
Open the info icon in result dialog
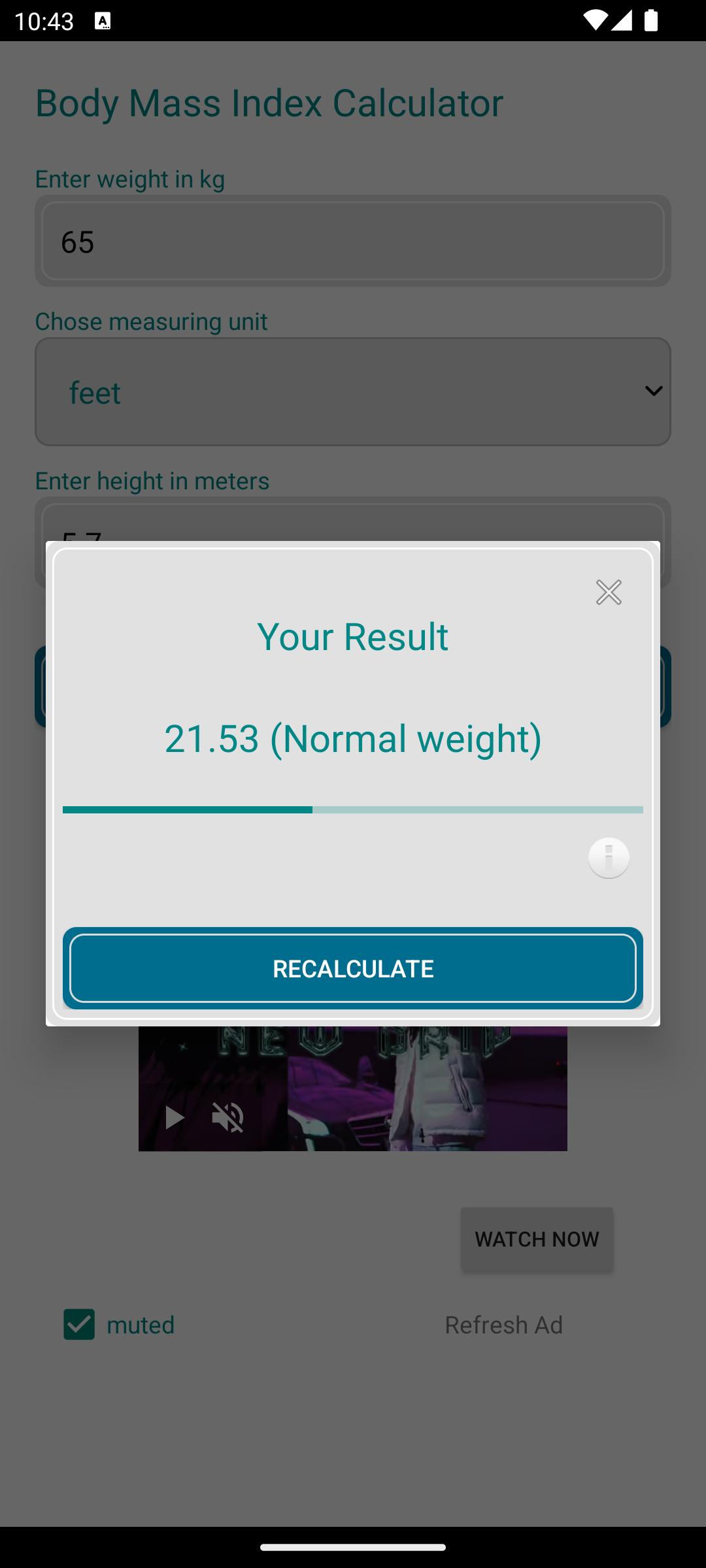click(x=609, y=857)
